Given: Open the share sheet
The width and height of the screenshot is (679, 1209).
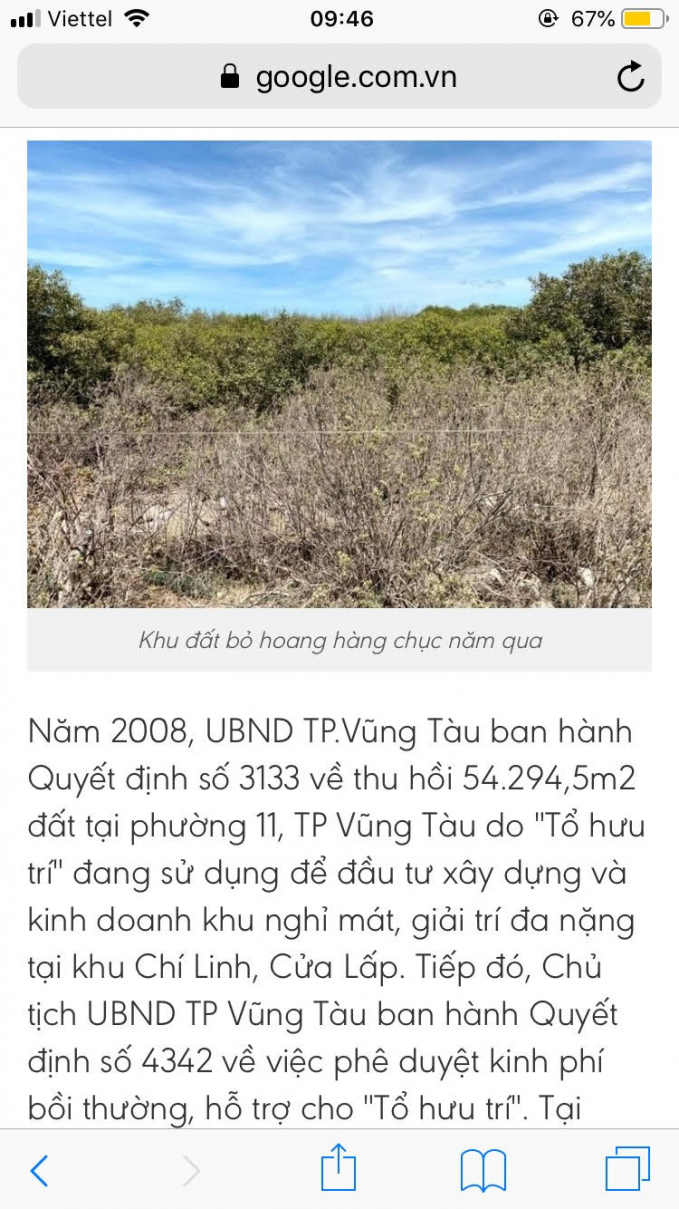Looking at the screenshot, I should click(338, 1168).
